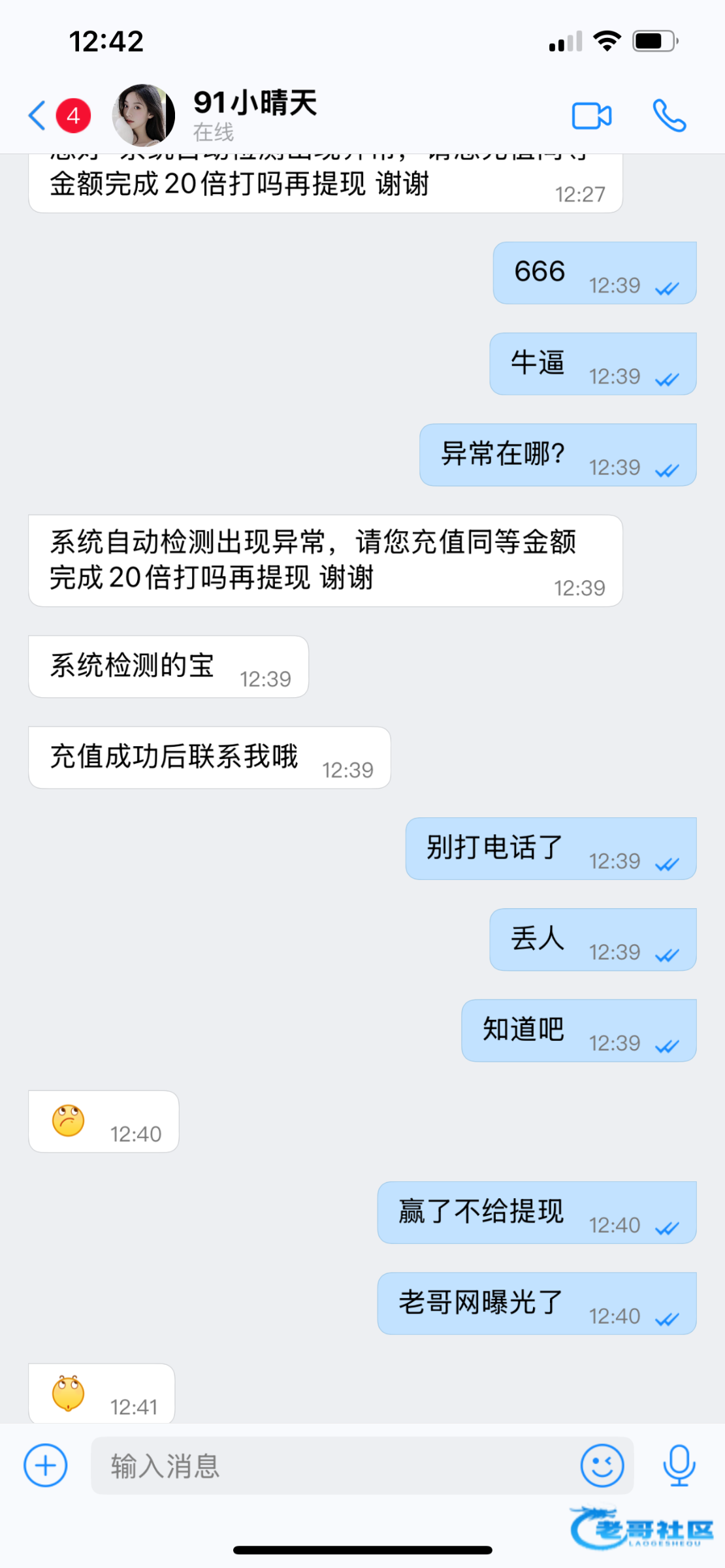
Task: Open 91小晴天's profile picture
Action: pos(143,115)
